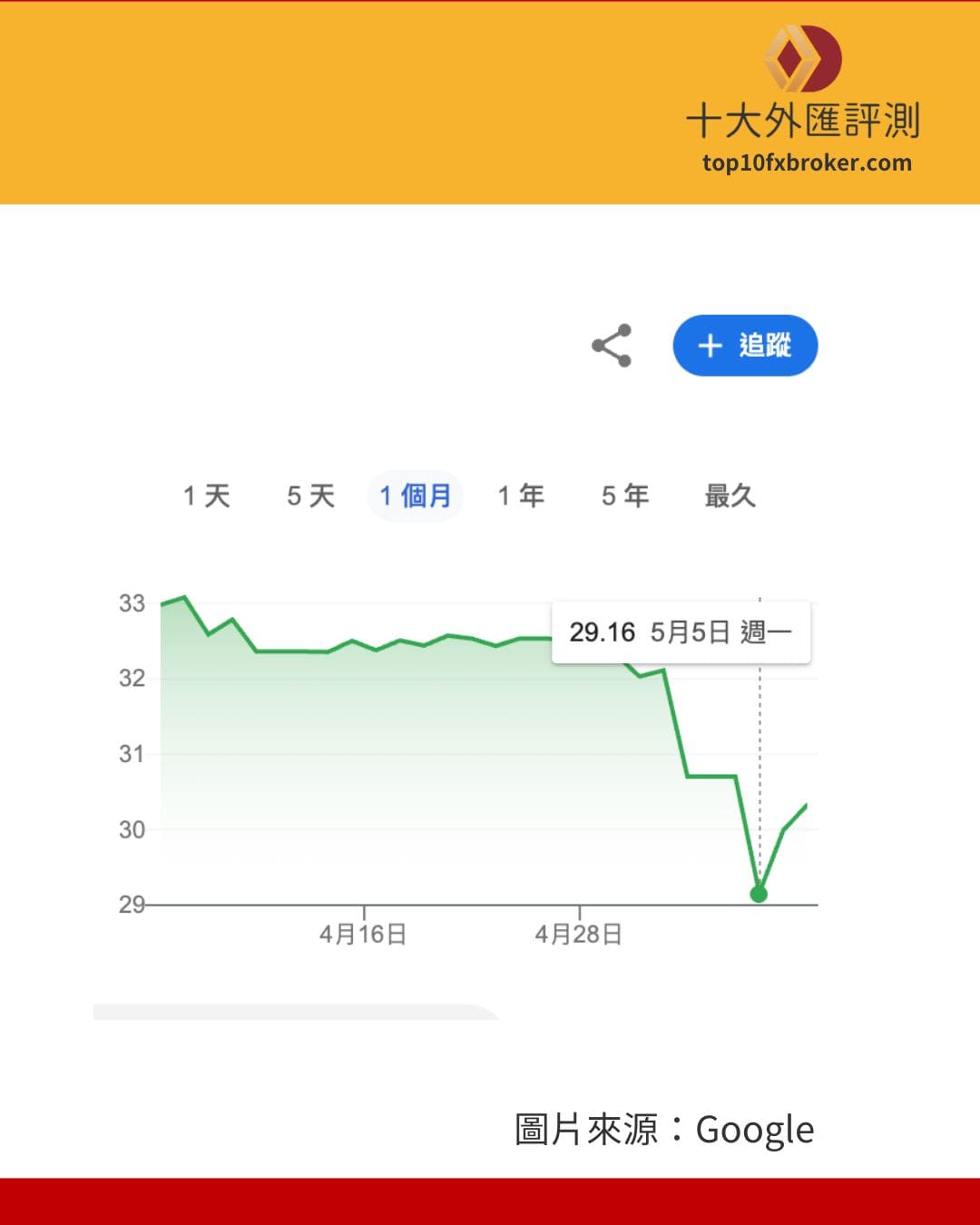Switch stock view to 1天

click(207, 495)
